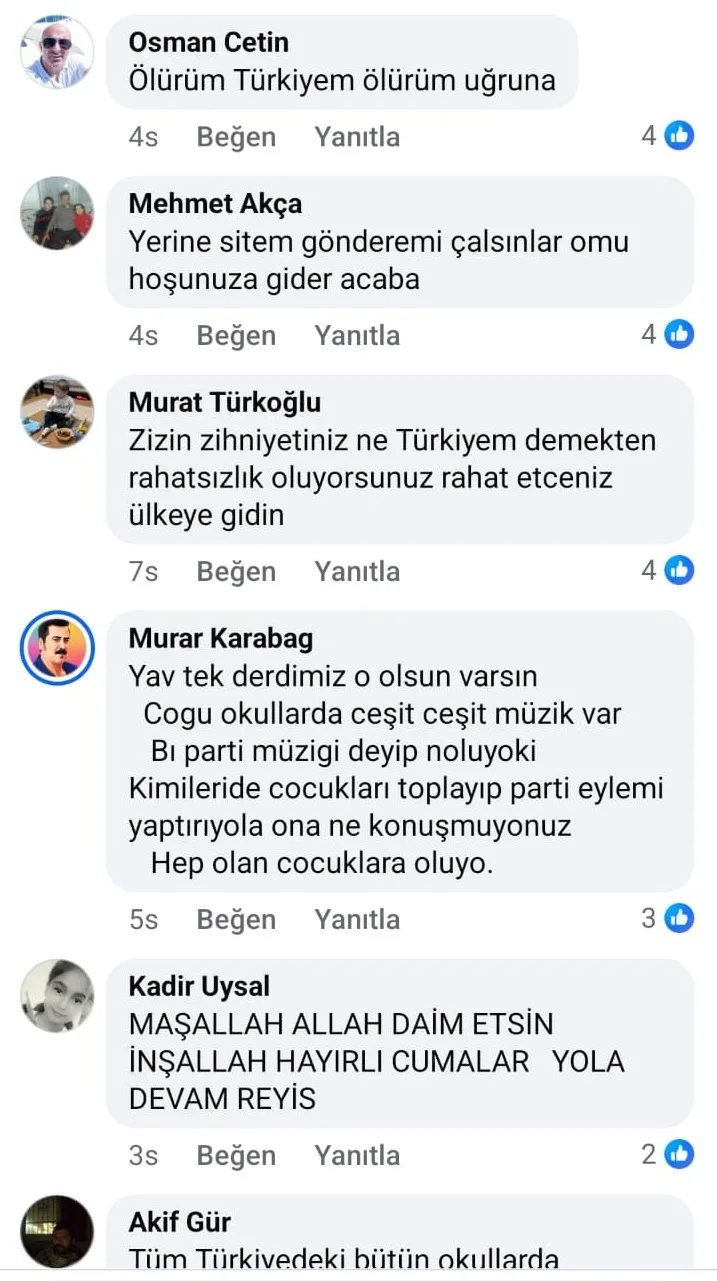This screenshot has height=1281, width=717.
Task: Tap Beğen under Mehmet Akça's comment
Action: (236, 335)
